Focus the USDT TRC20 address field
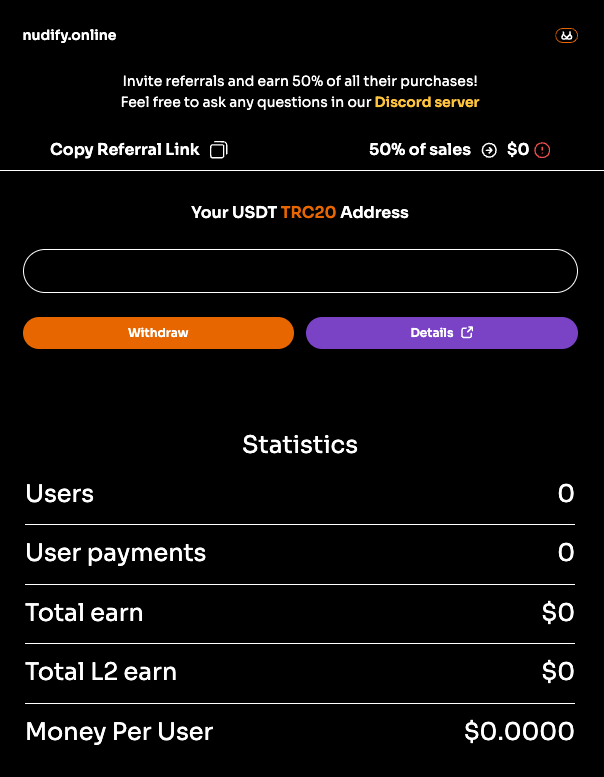This screenshot has width=604, height=777. point(300,271)
